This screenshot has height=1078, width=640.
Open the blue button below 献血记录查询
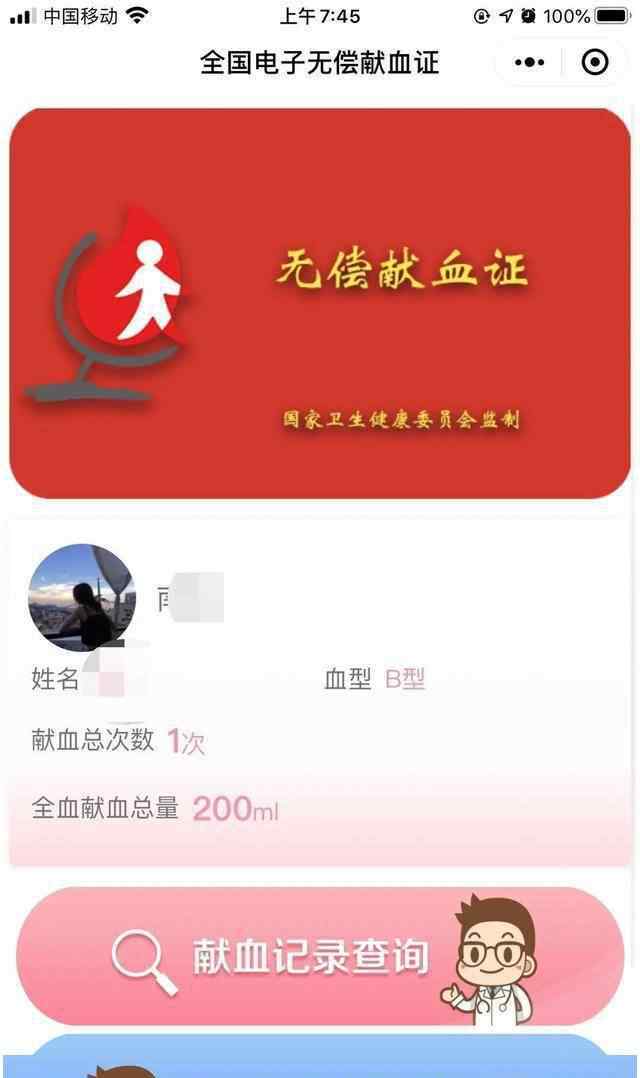(320, 1056)
